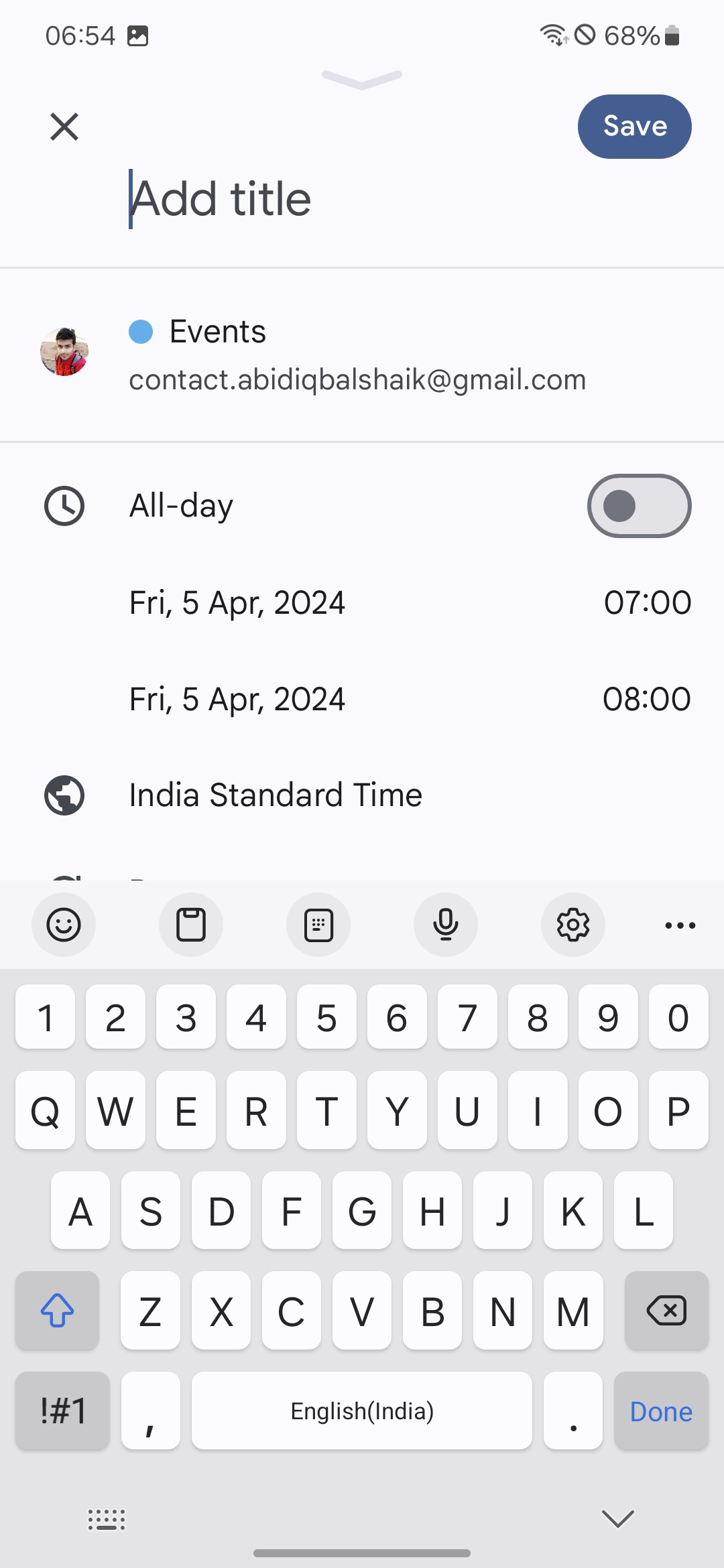
Task: Hit the keyboard backspace key
Action: click(666, 1311)
